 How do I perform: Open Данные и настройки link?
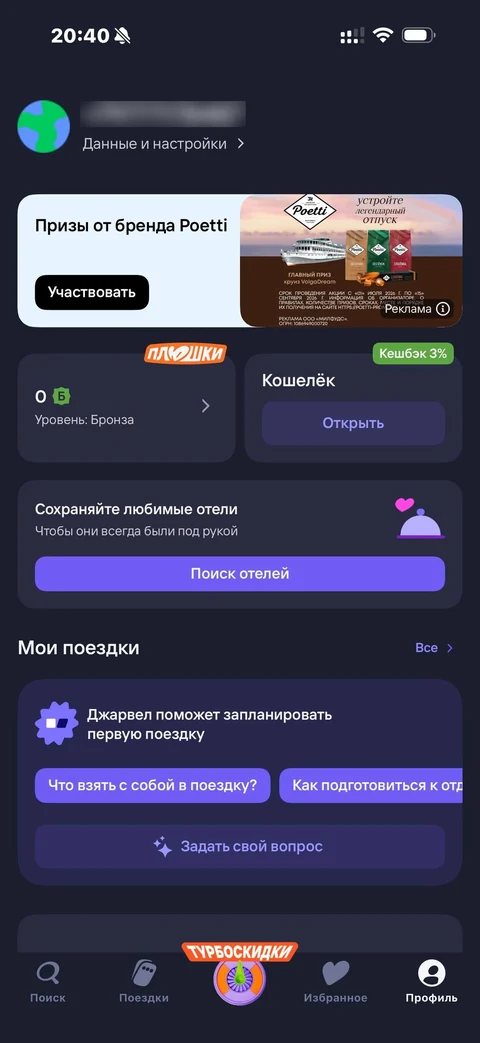164,144
